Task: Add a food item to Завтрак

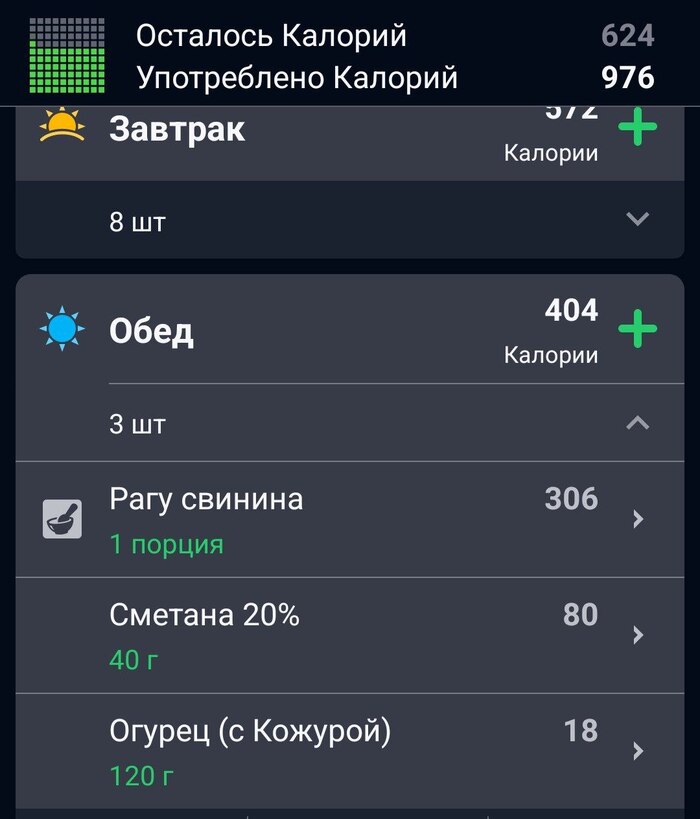Action: click(x=637, y=131)
